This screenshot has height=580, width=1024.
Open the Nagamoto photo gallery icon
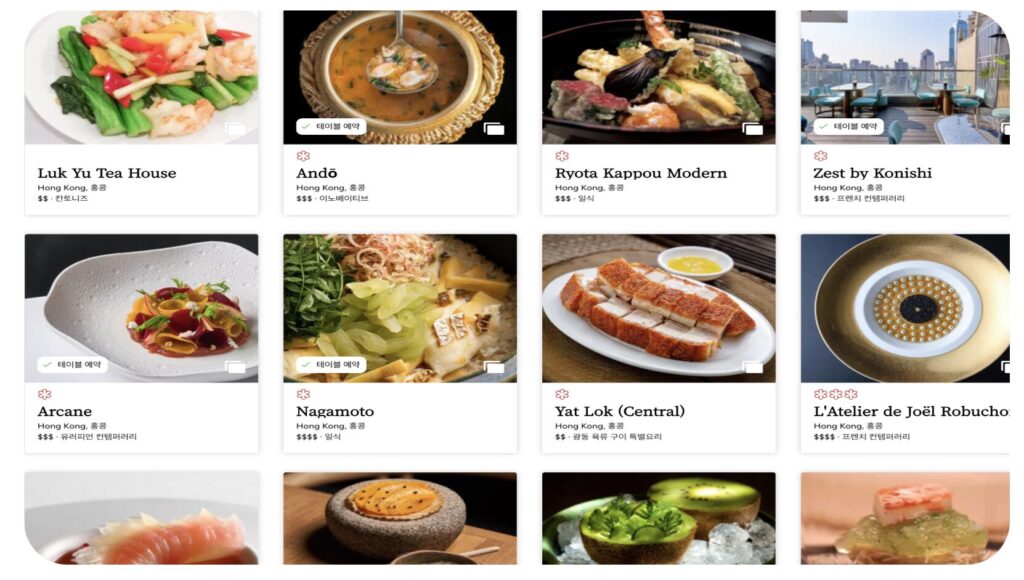pyautogui.click(x=494, y=367)
